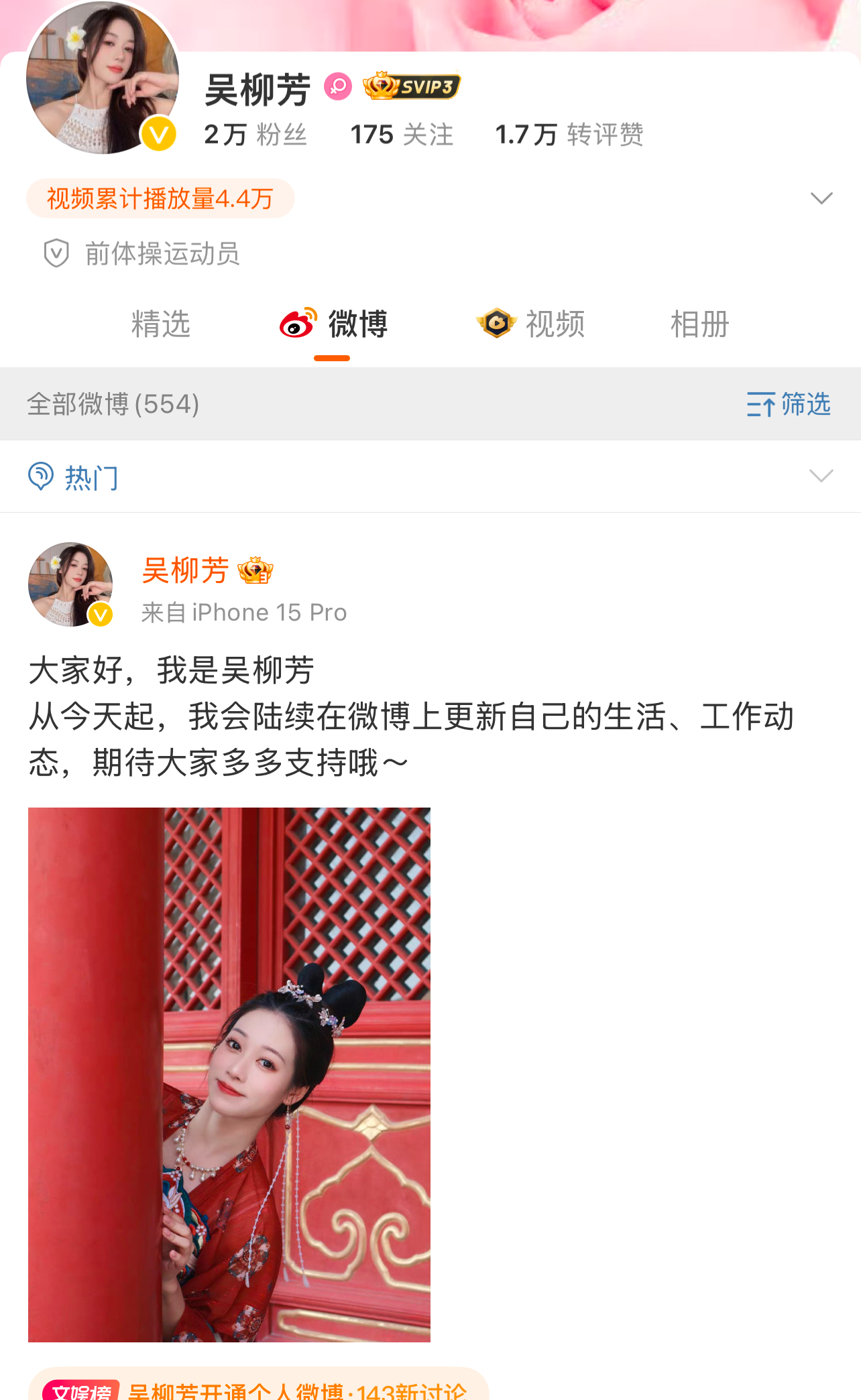The height and width of the screenshot is (1400, 861).
Task: Open the 1.7万 转评赞 stats
Action: pyautogui.click(x=569, y=135)
